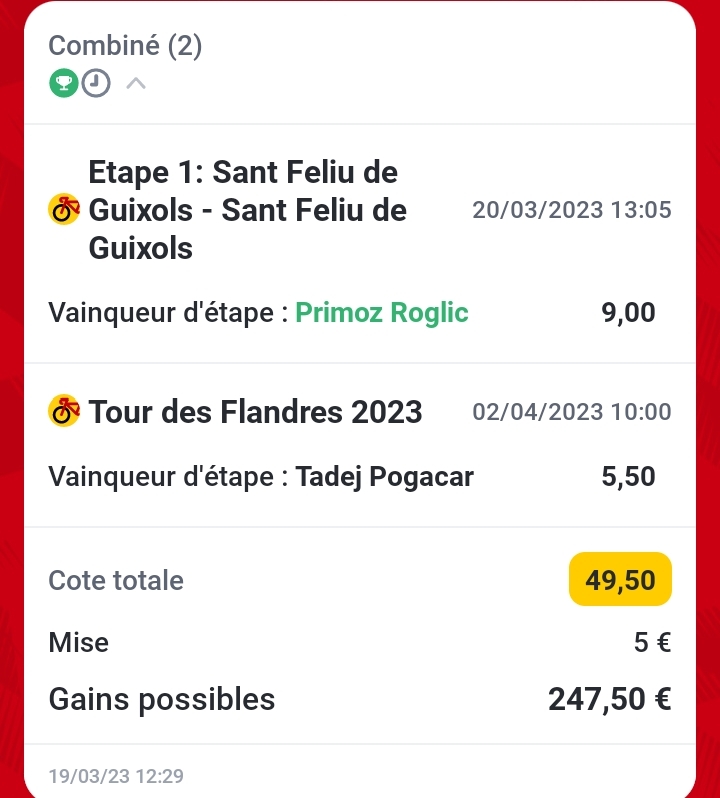Collapse the Combiné (2) bet details
720x798 pixels.
click(137, 84)
